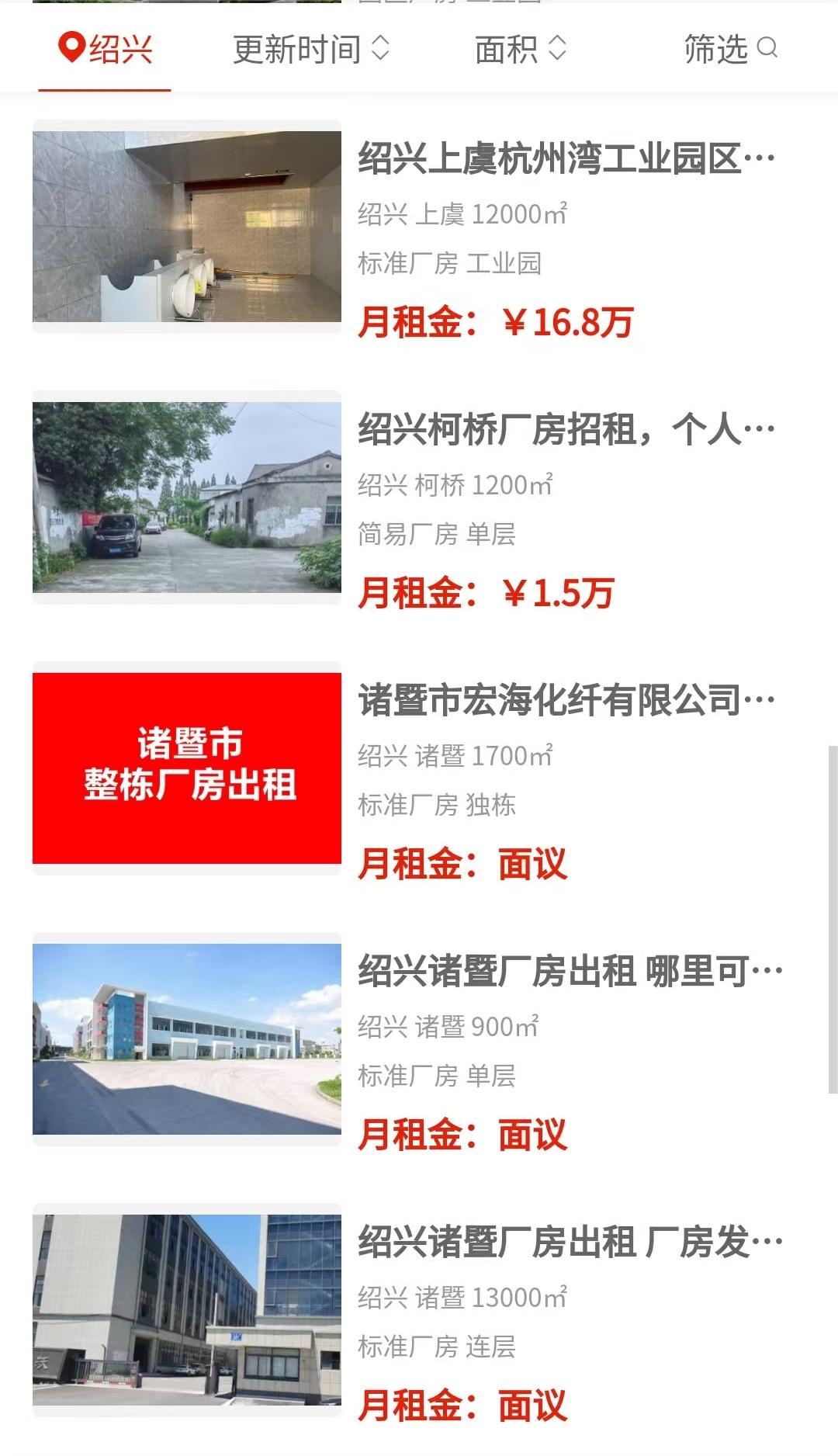838x1456 pixels.
Task: View the 绍兴柯桥厂房招租 listing
Action: click(566, 430)
